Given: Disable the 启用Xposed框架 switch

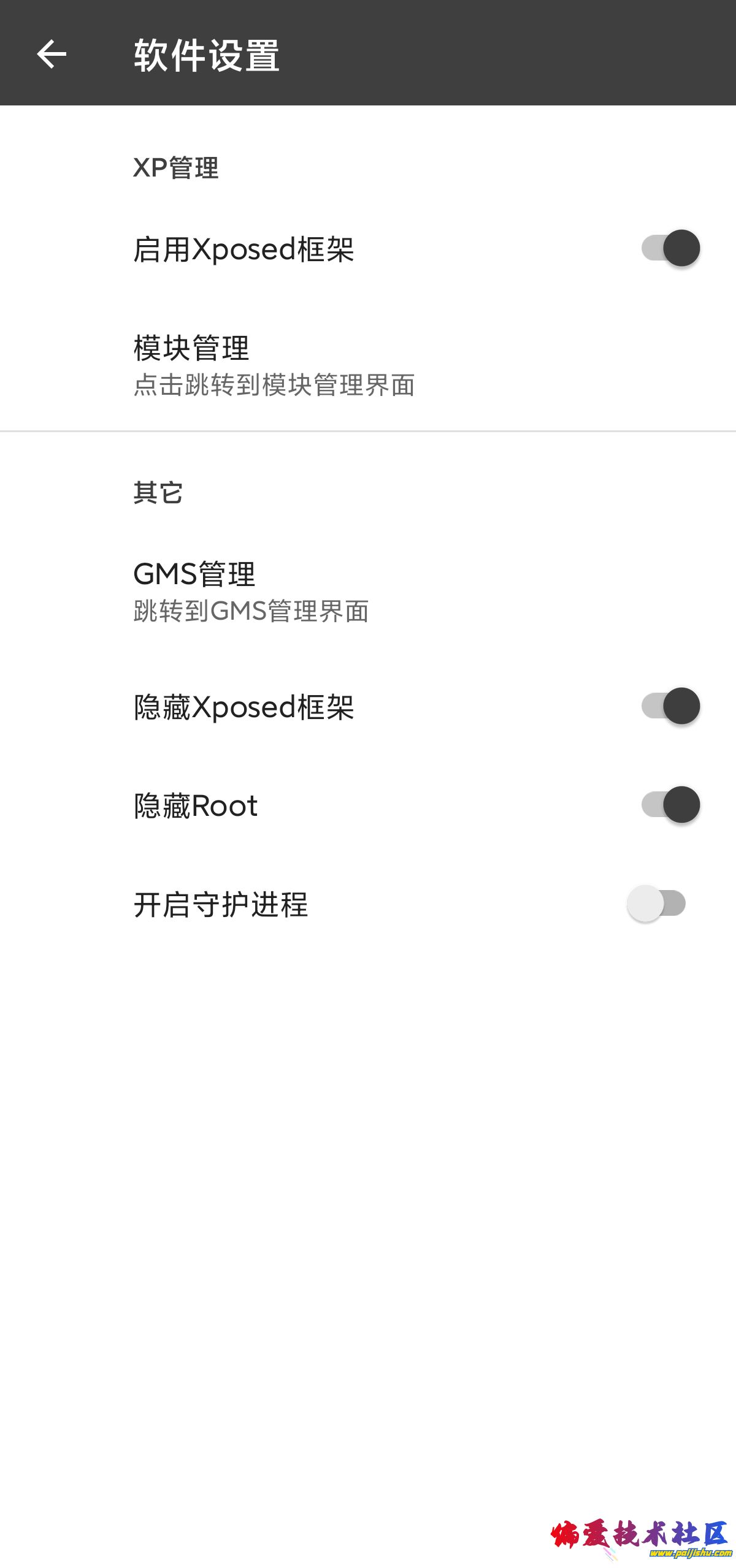Looking at the screenshot, I should 670,248.
